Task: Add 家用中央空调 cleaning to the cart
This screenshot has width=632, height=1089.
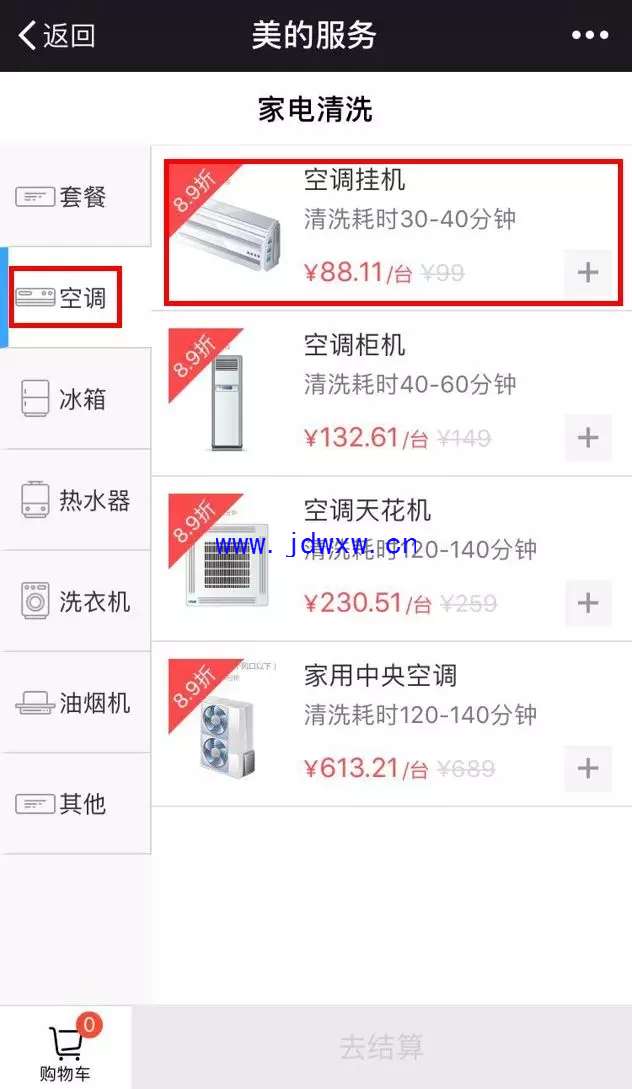Action: [x=588, y=768]
